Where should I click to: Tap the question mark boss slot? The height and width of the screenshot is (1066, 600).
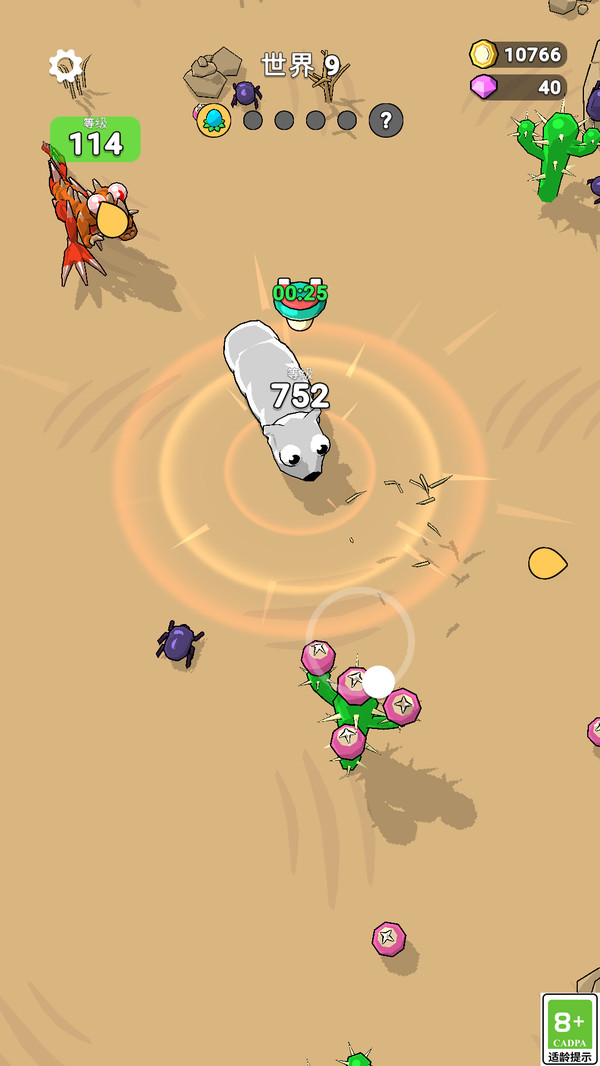coord(386,121)
